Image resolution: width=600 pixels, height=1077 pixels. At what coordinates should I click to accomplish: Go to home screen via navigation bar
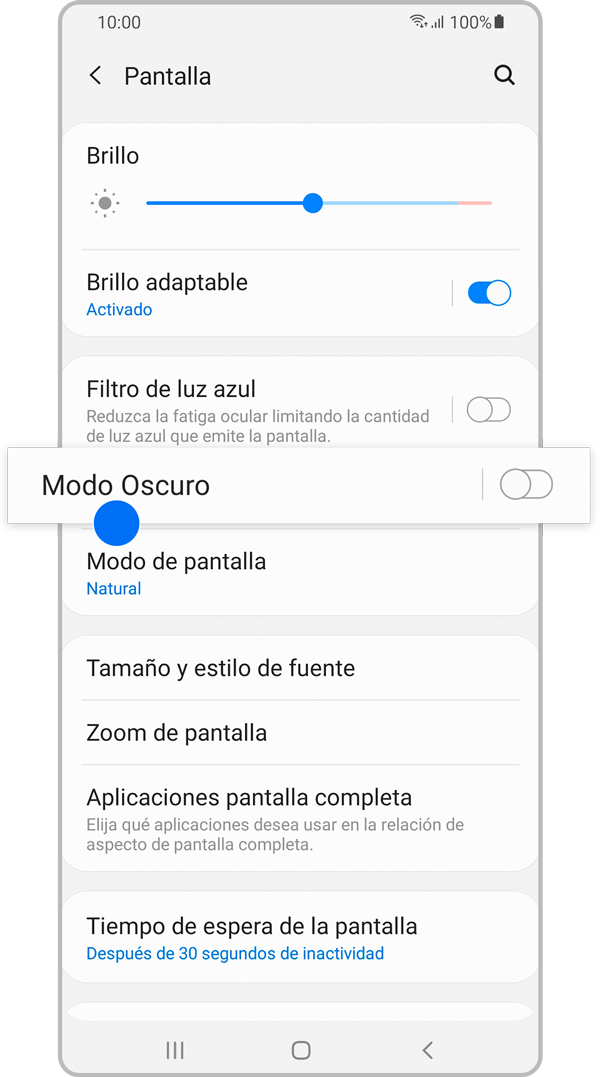(301, 1050)
